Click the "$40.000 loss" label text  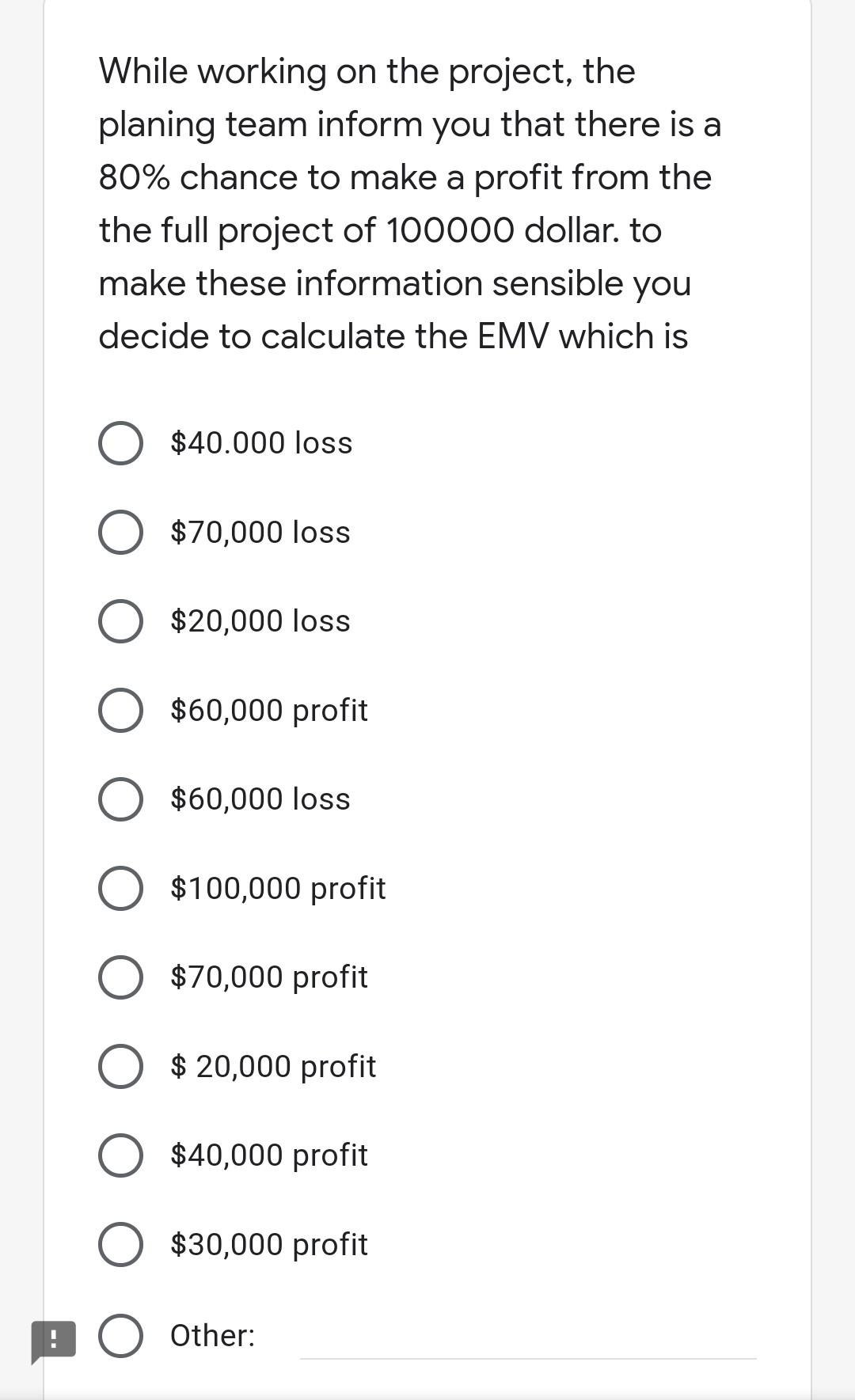[x=260, y=444]
